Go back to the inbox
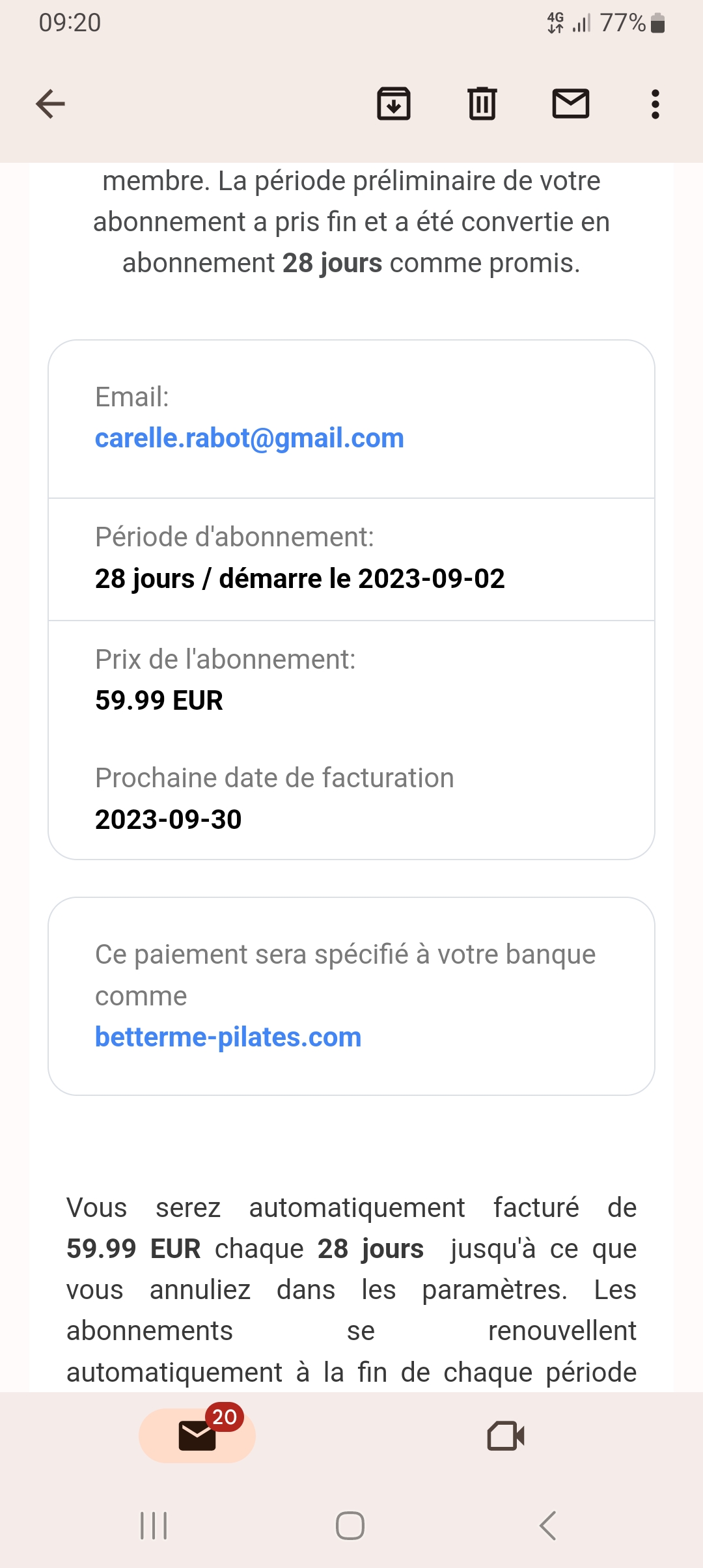This screenshot has width=703, height=1568. point(50,104)
